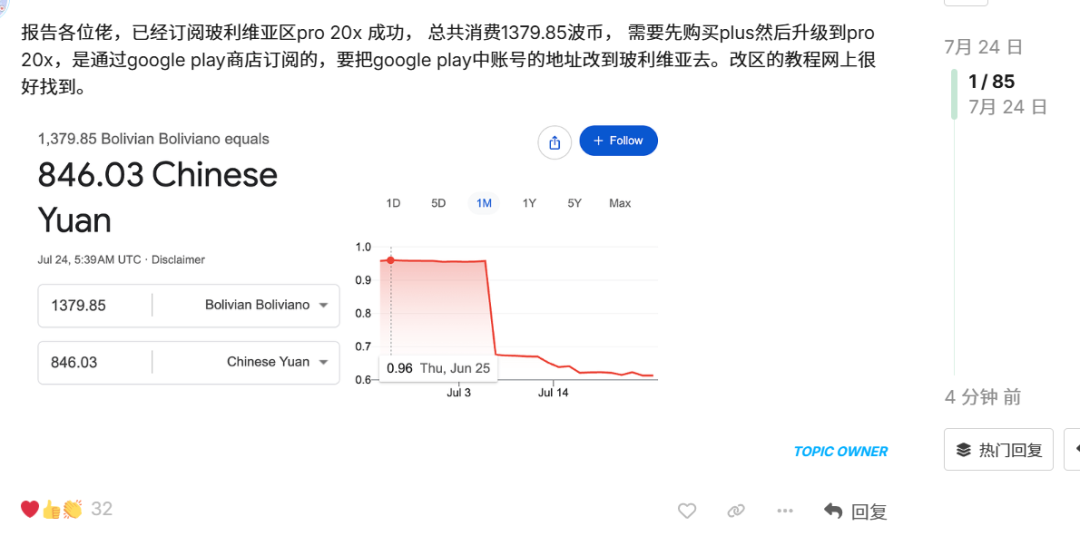The image size is (1080, 536).
Task: Jump to latest reply 4 分钟 前
Action: point(983,397)
